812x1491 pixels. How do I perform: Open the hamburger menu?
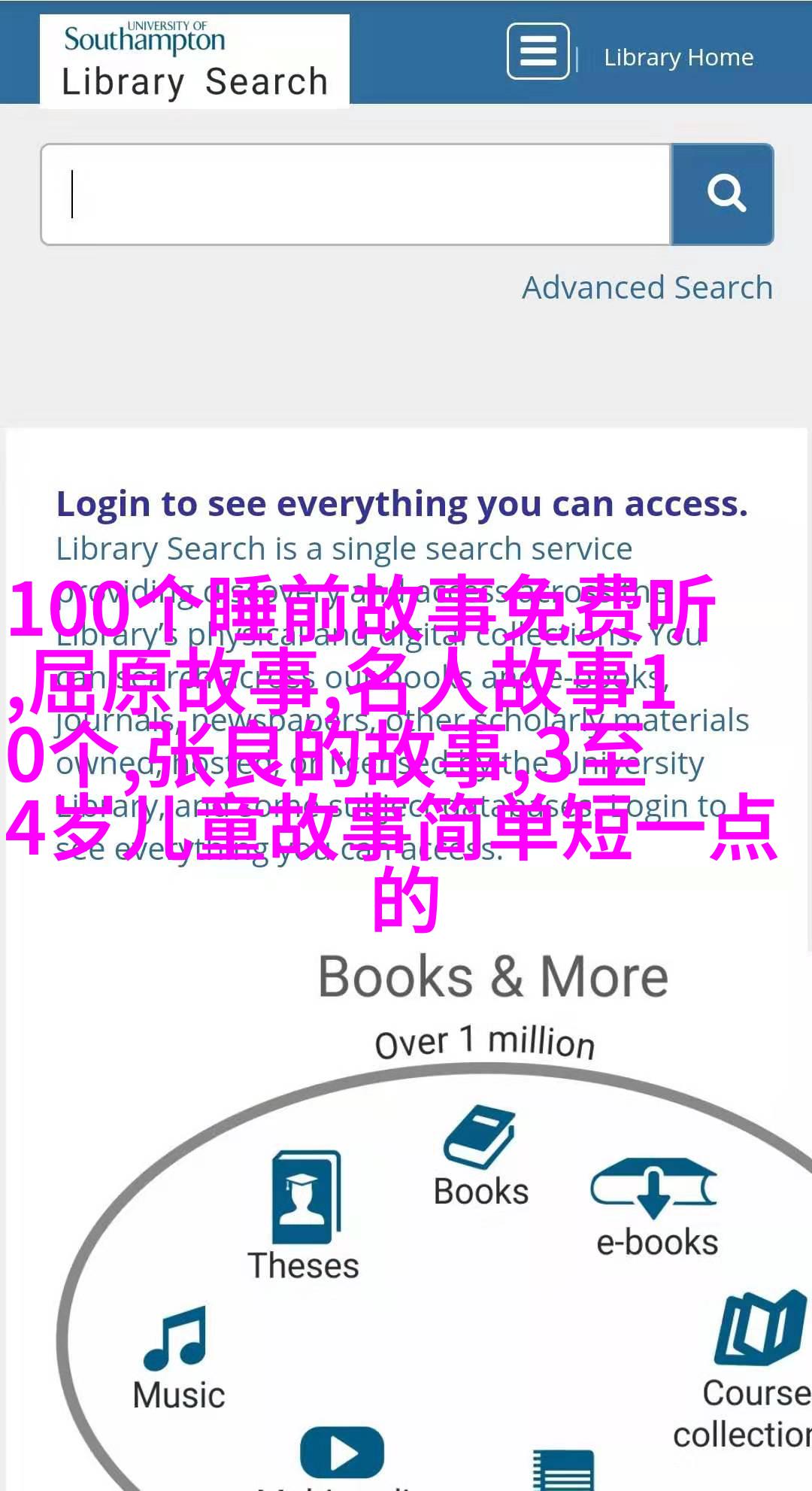pyautogui.click(x=538, y=51)
